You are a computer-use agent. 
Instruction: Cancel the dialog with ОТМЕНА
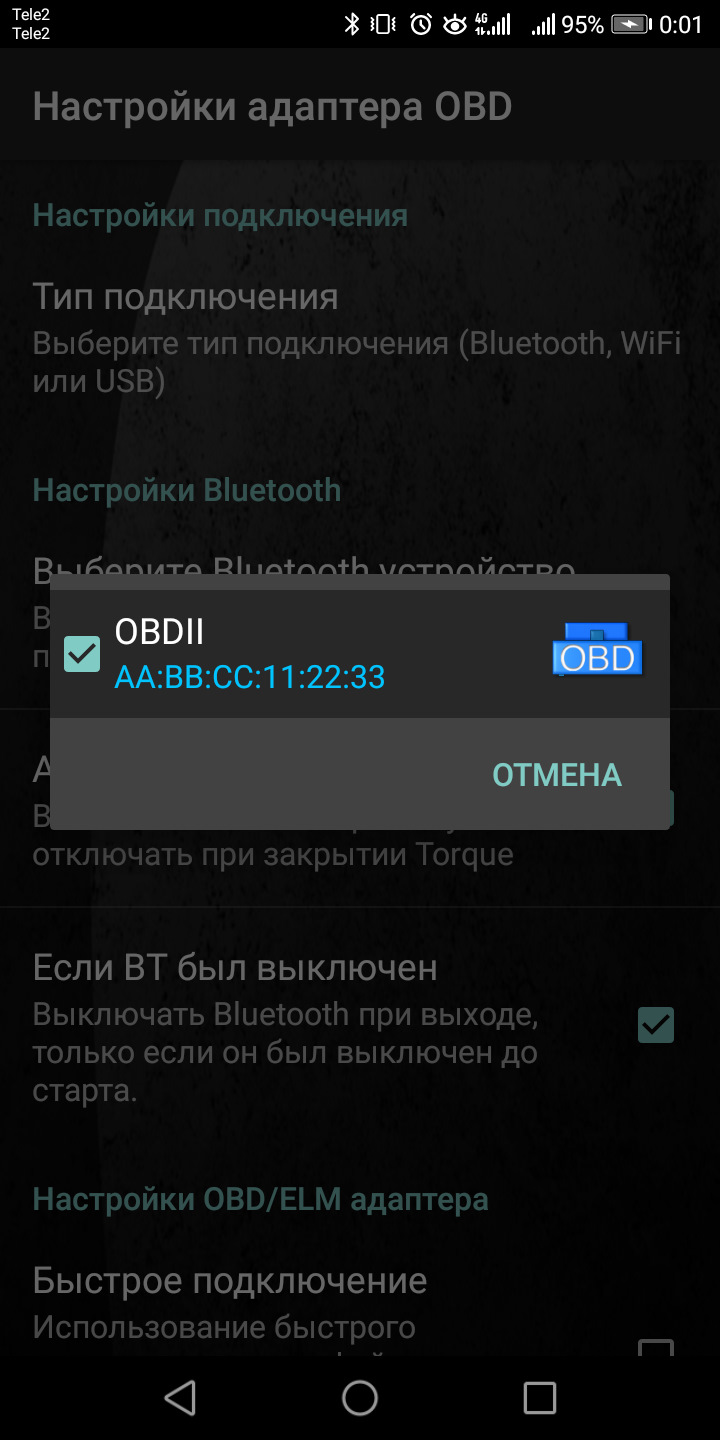[x=557, y=775]
